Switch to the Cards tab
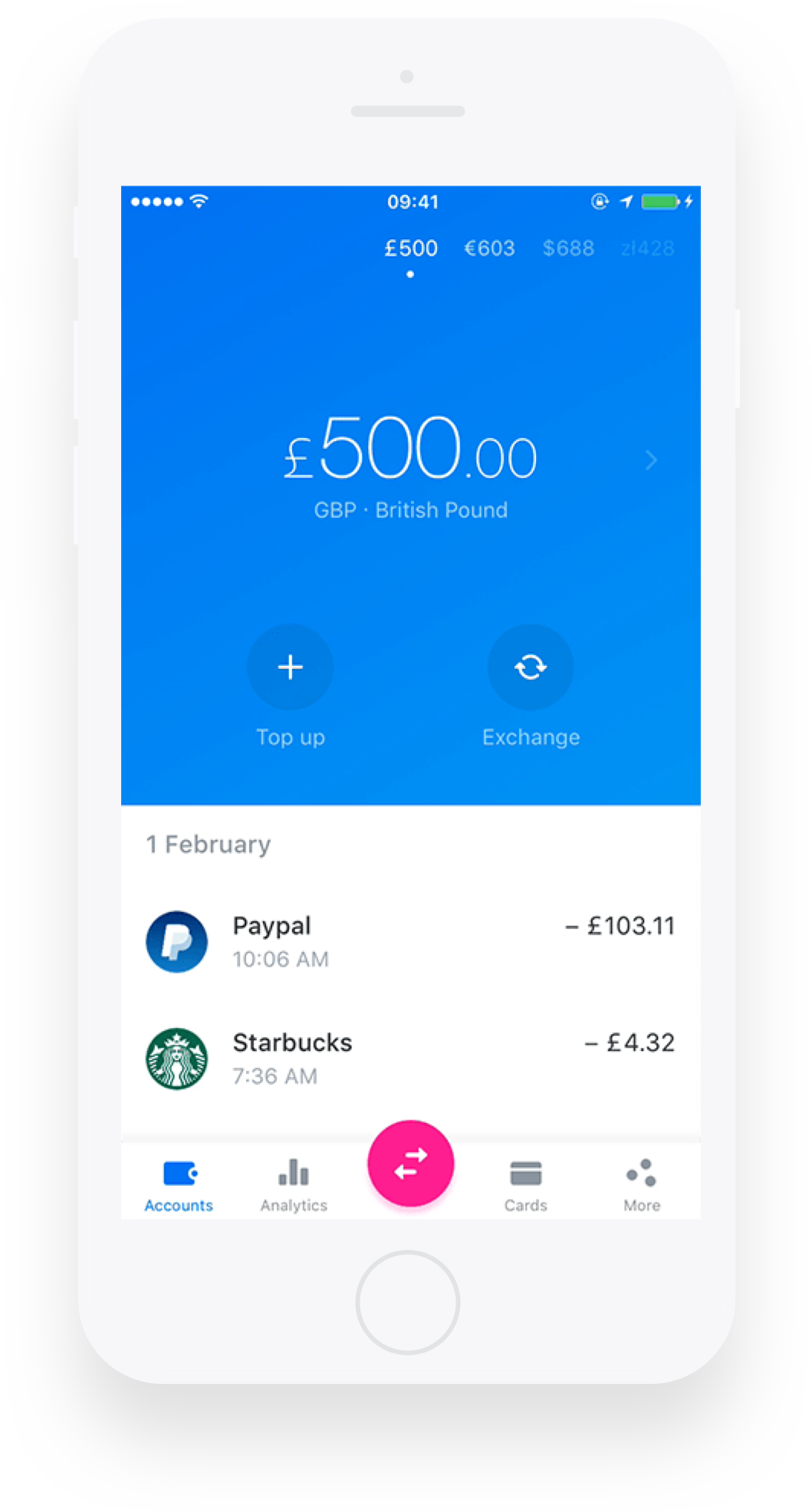This screenshot has height=1512, width=812. coord(526,1185)
